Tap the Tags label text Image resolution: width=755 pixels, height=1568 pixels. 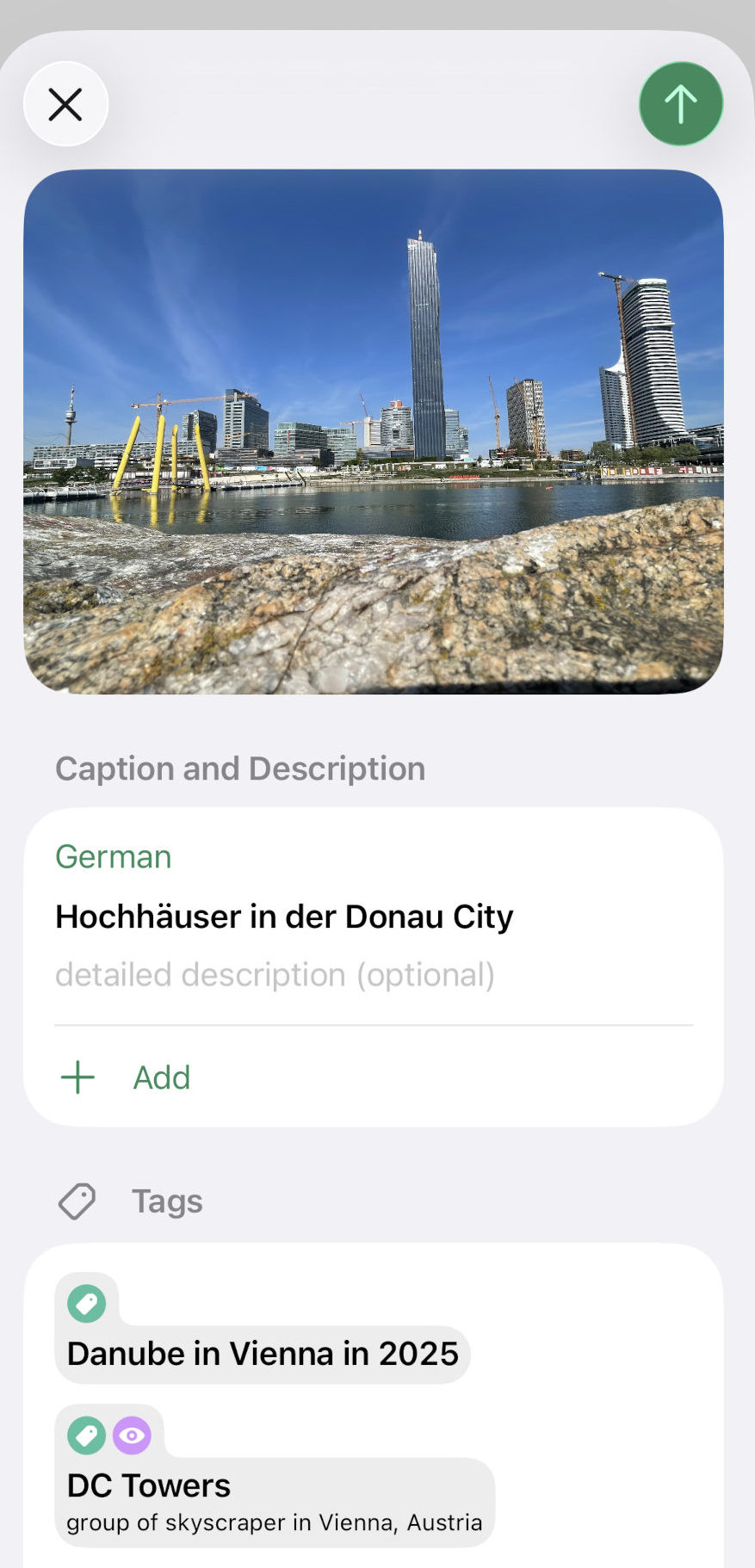tap(167, 1200)
